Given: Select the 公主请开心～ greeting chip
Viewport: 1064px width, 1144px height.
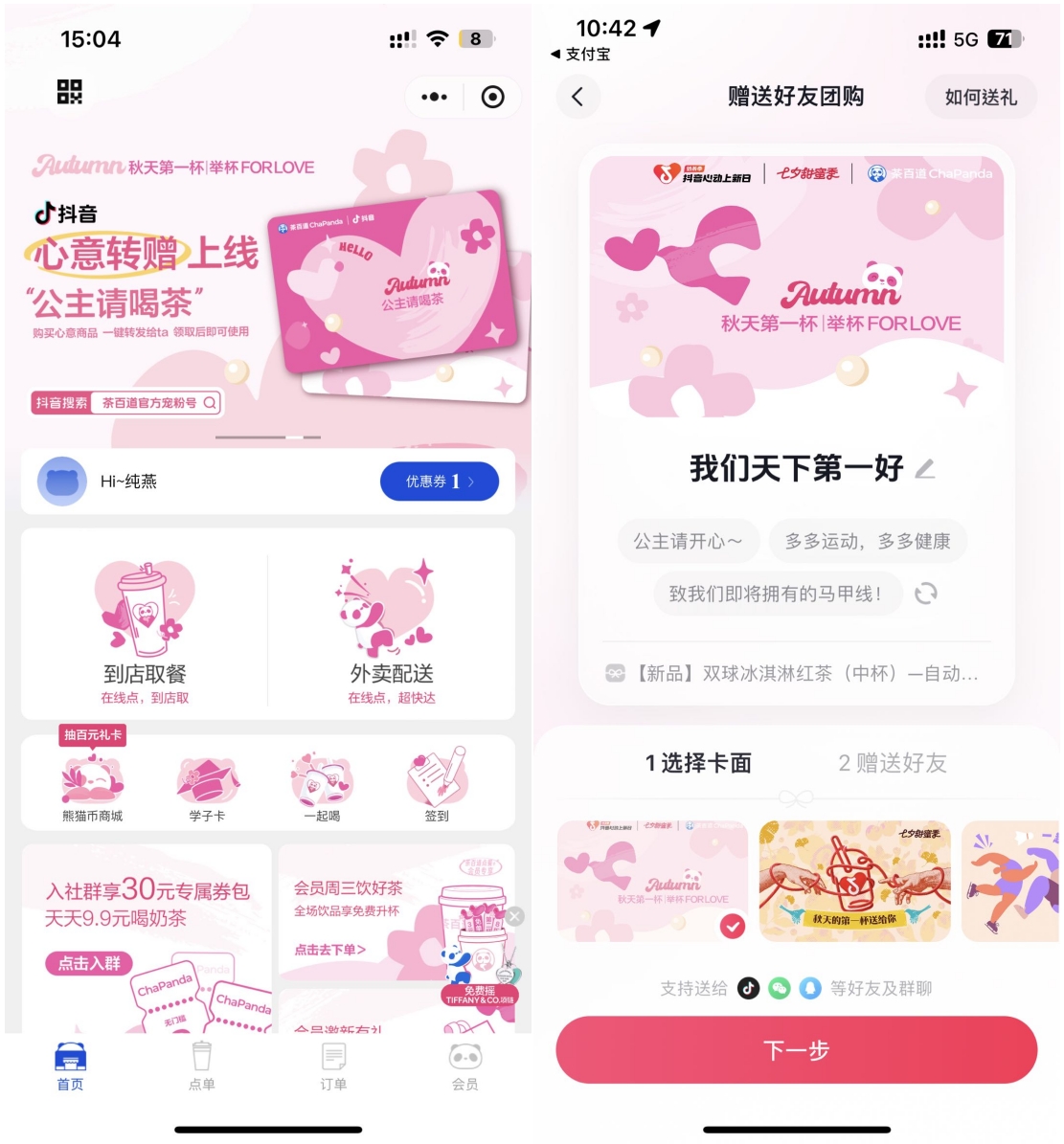Looking at the screenshot, I should pos(688,541).
